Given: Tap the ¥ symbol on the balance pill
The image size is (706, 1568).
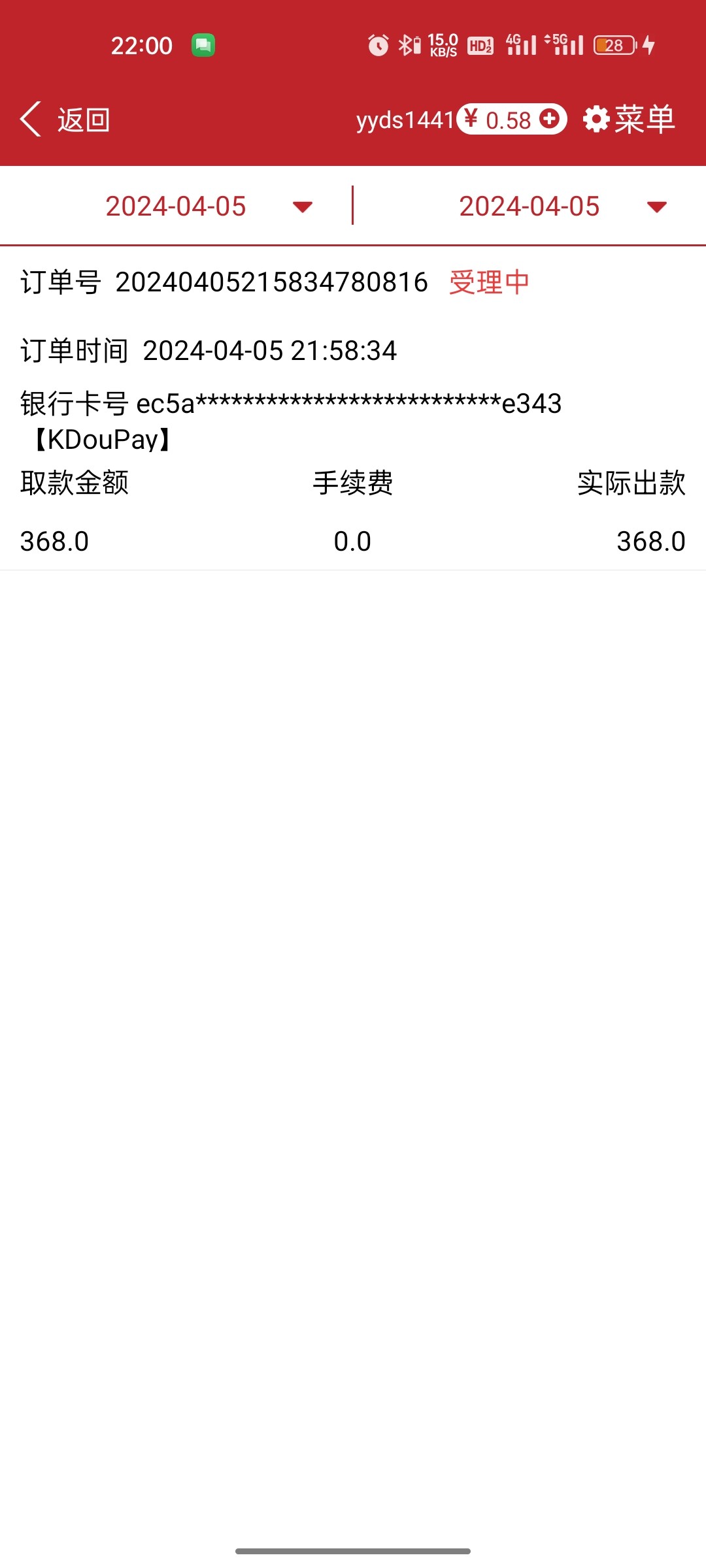Looking at the screenshot, I should (472, 118).
